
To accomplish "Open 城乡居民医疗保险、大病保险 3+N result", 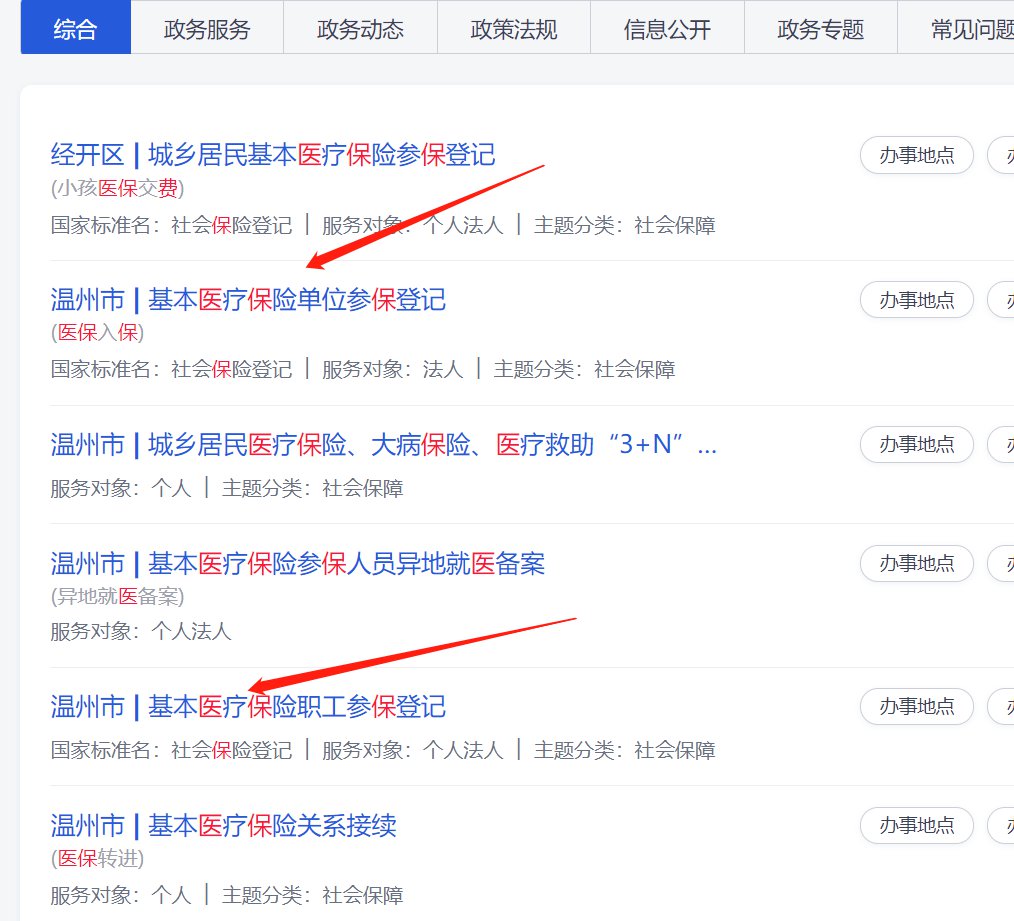I will [384, 444].
